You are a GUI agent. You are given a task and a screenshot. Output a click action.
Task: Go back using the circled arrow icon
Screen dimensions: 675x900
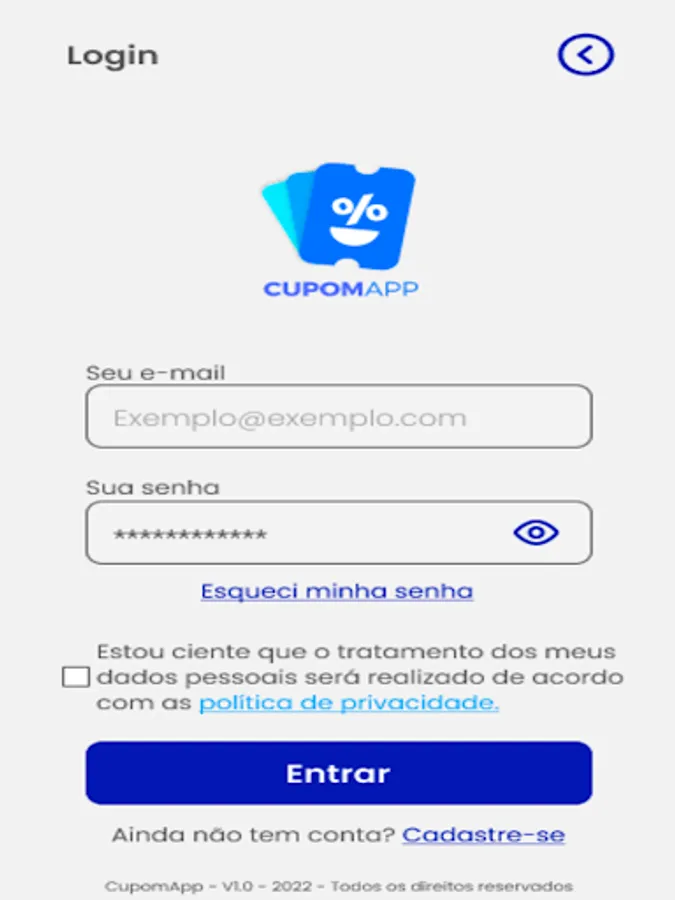point(585,55)
